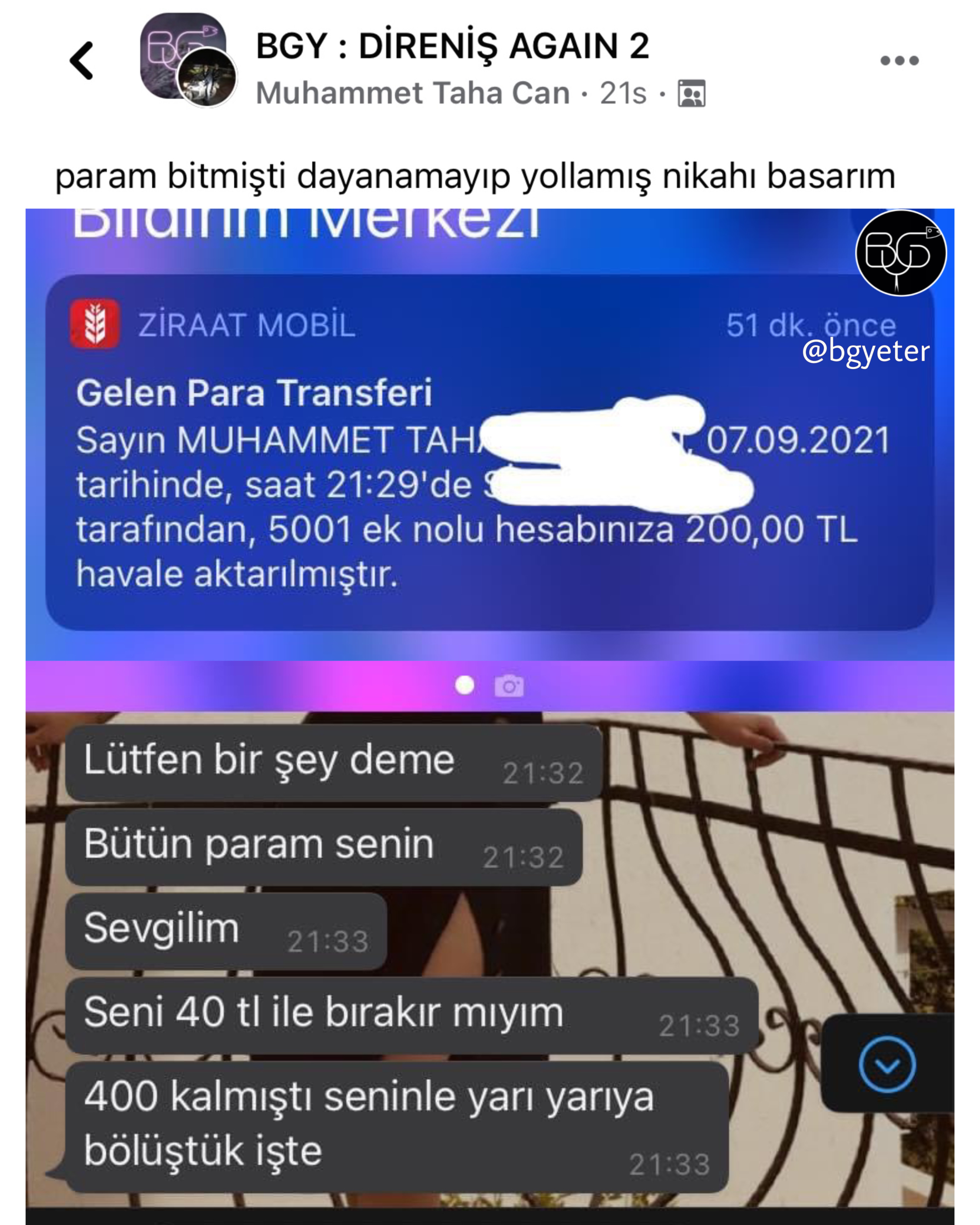Open the post's attached image
Viewport: 980px width, 1225px height.
click(490, 710)
